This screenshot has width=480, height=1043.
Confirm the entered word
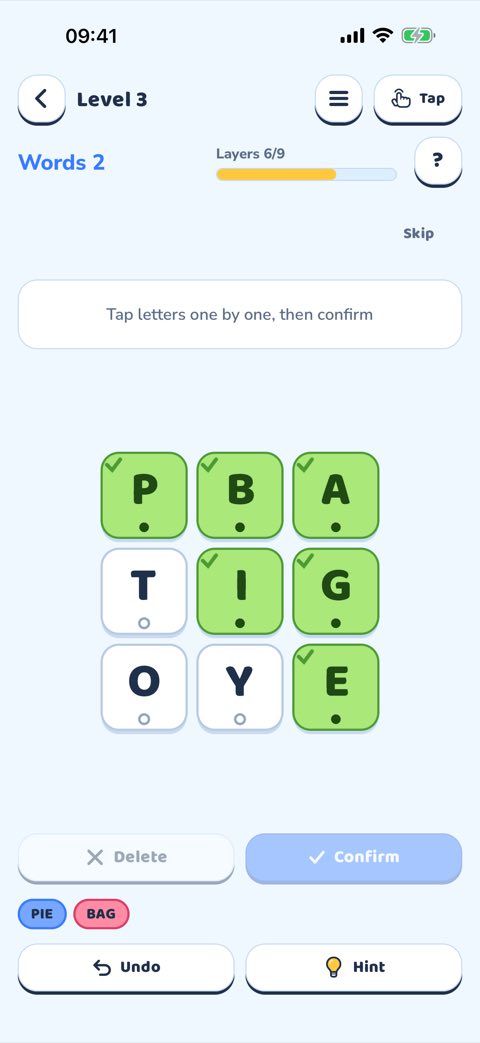coord(354,857)
